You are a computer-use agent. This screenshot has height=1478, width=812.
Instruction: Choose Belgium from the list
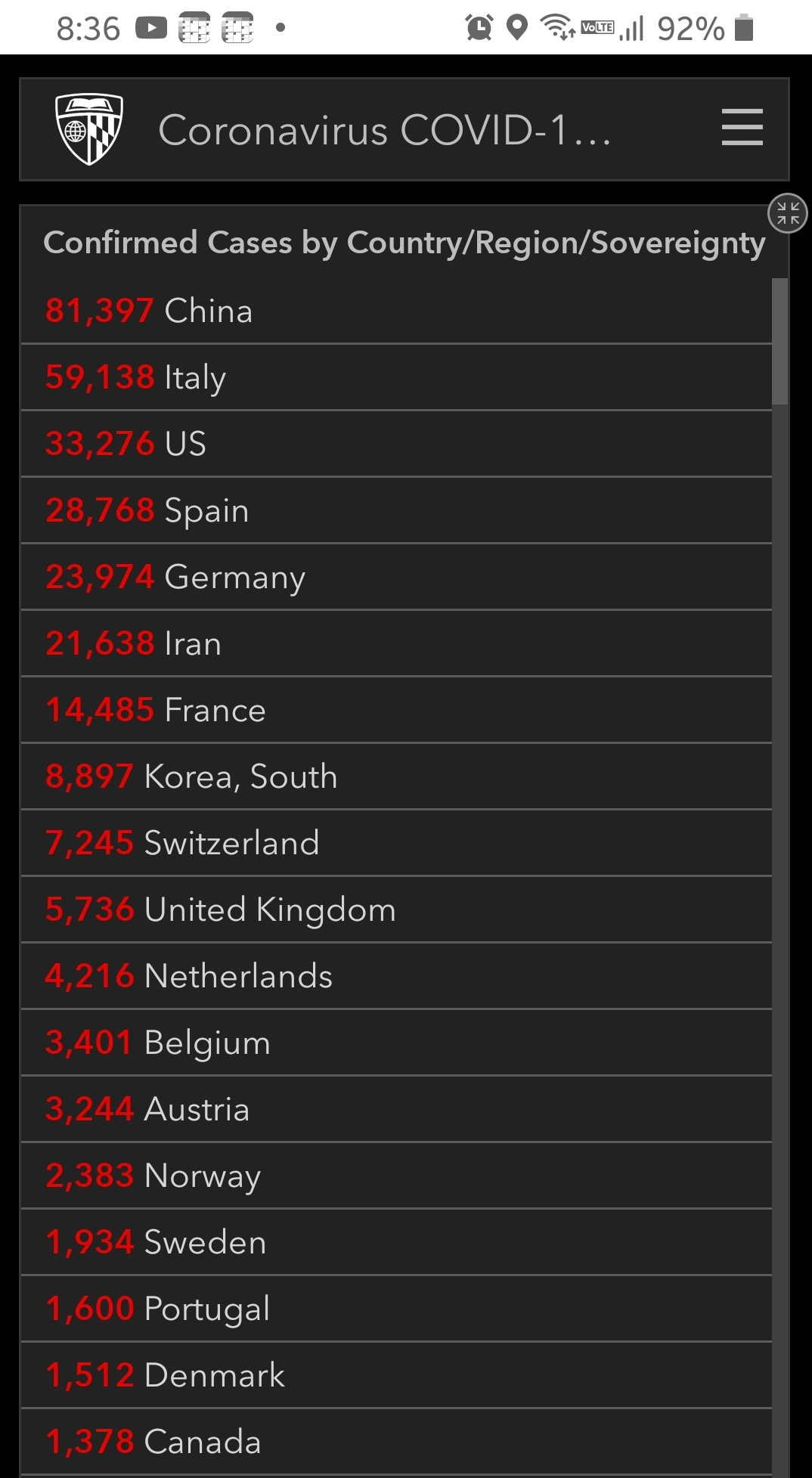click(396, 1043)
